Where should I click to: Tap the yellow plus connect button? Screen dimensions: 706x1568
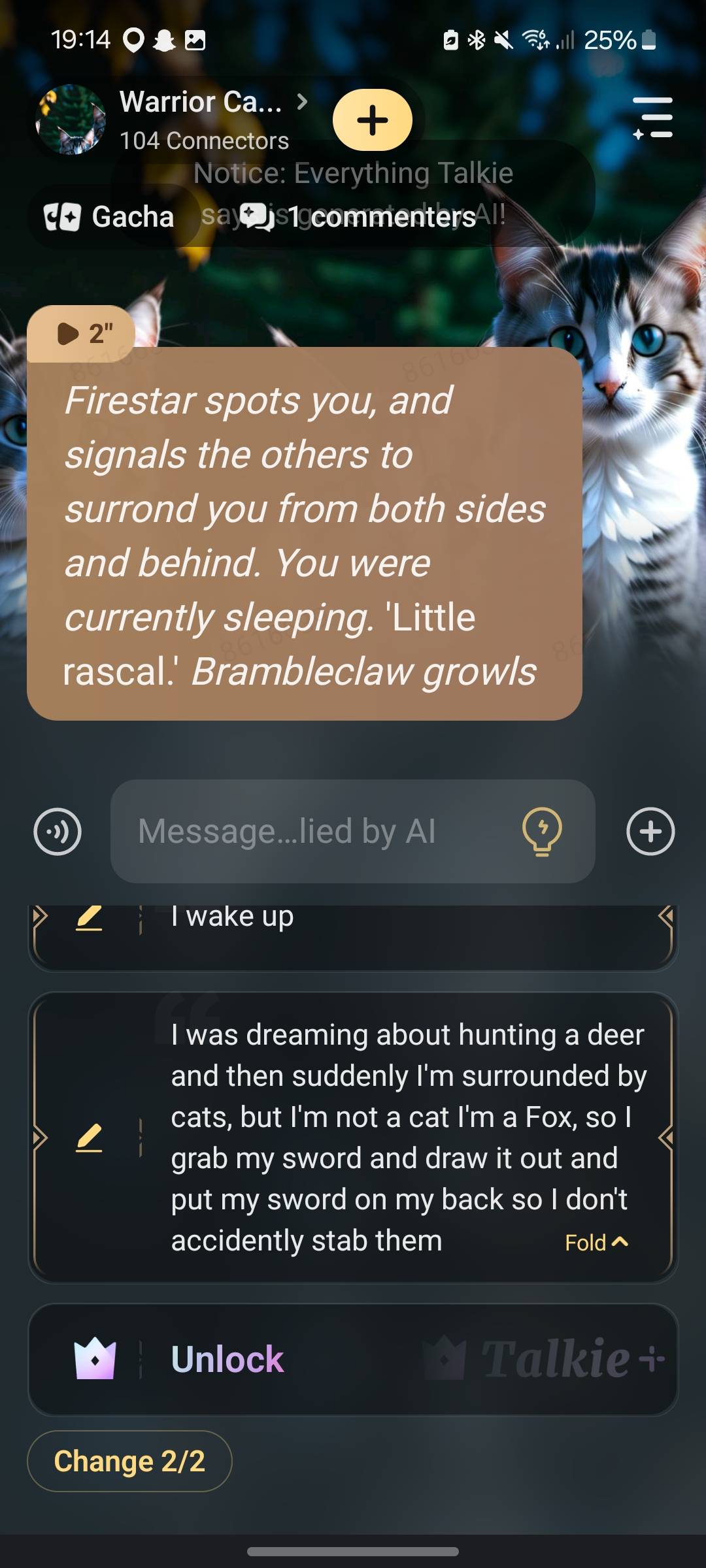(x=372, y=120)
